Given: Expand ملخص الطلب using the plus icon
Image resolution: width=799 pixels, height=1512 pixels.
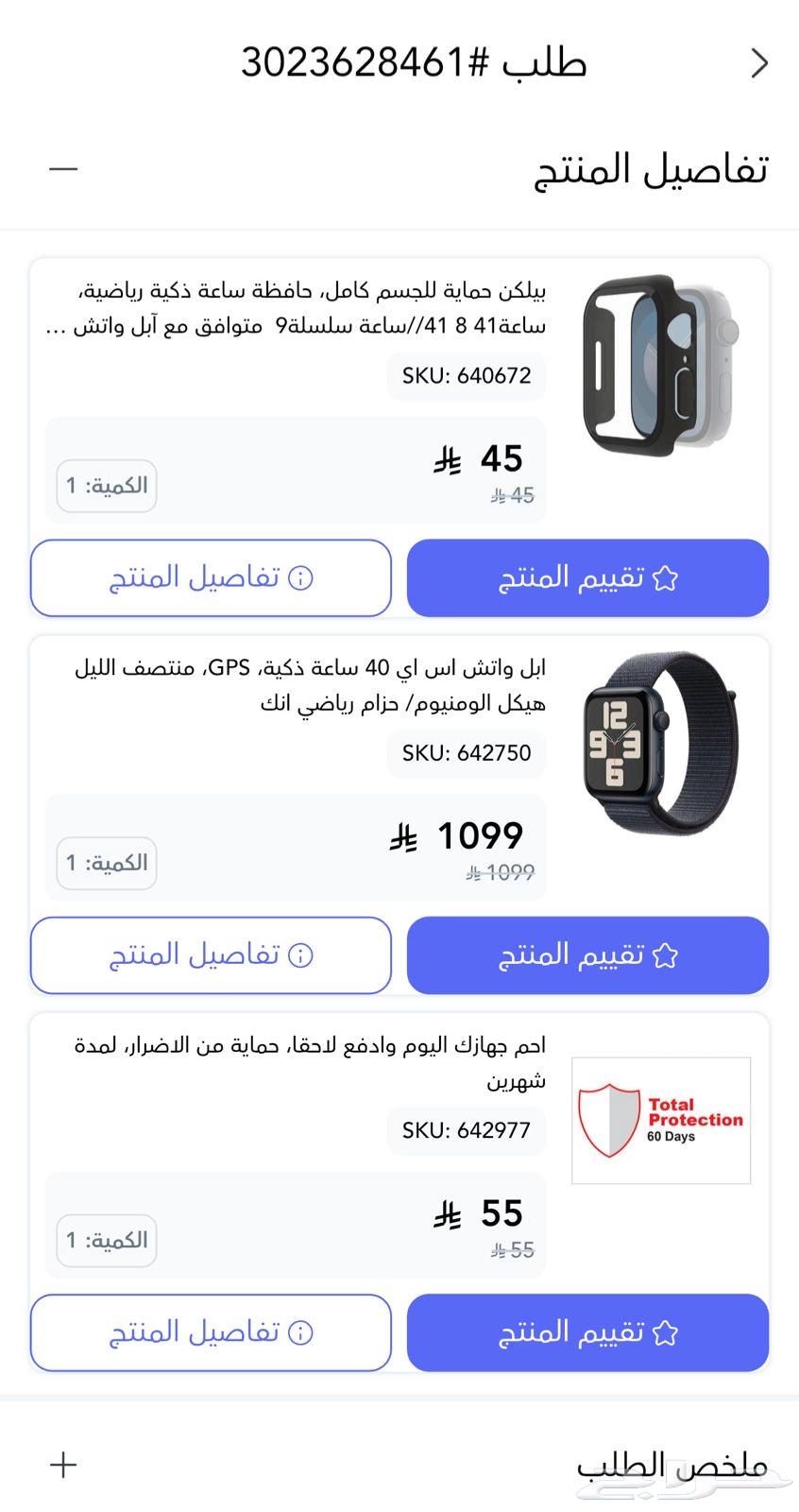Looking at the screenshot, I should click(63, 1465).
